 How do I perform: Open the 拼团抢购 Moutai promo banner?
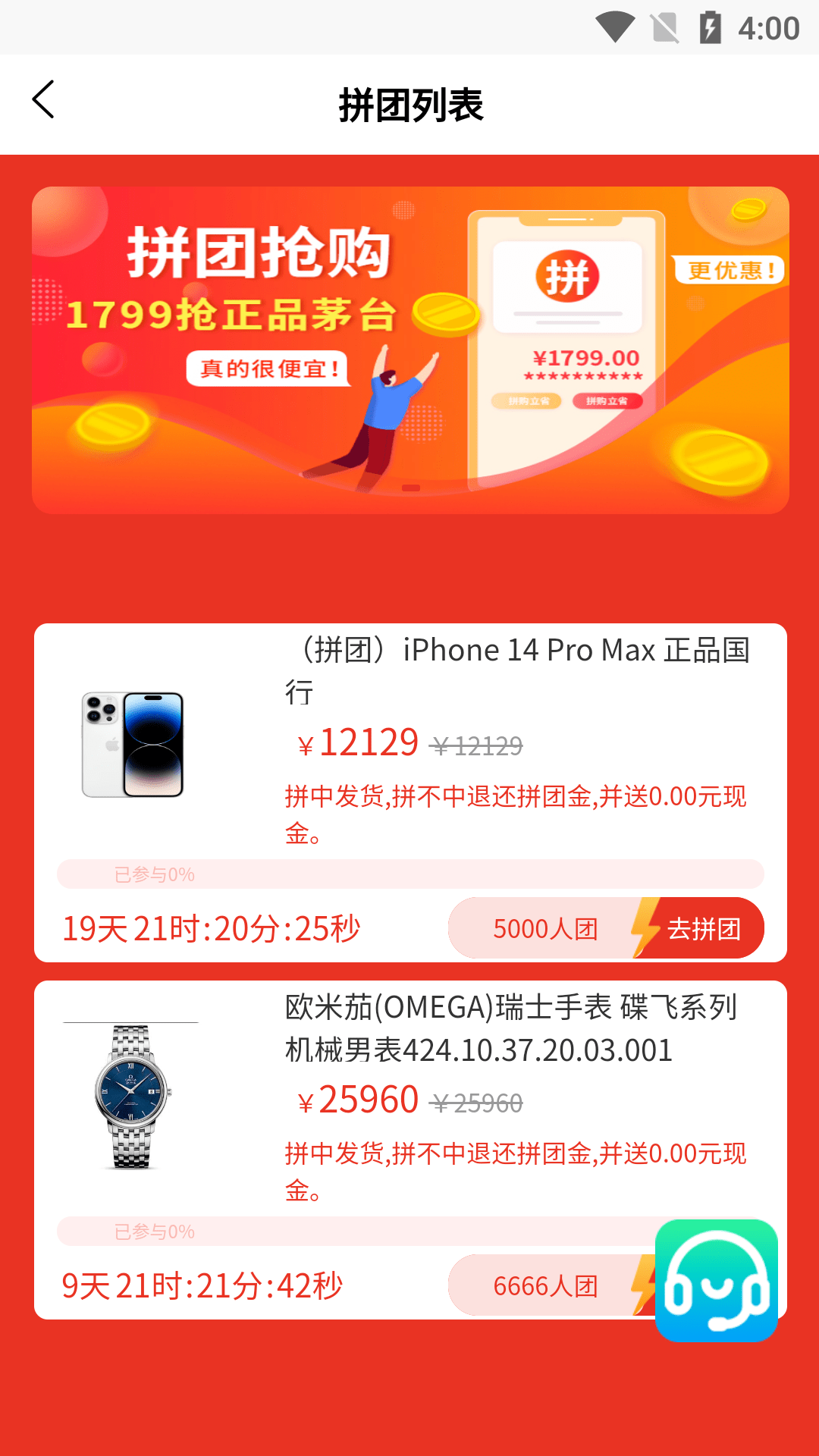409,350
